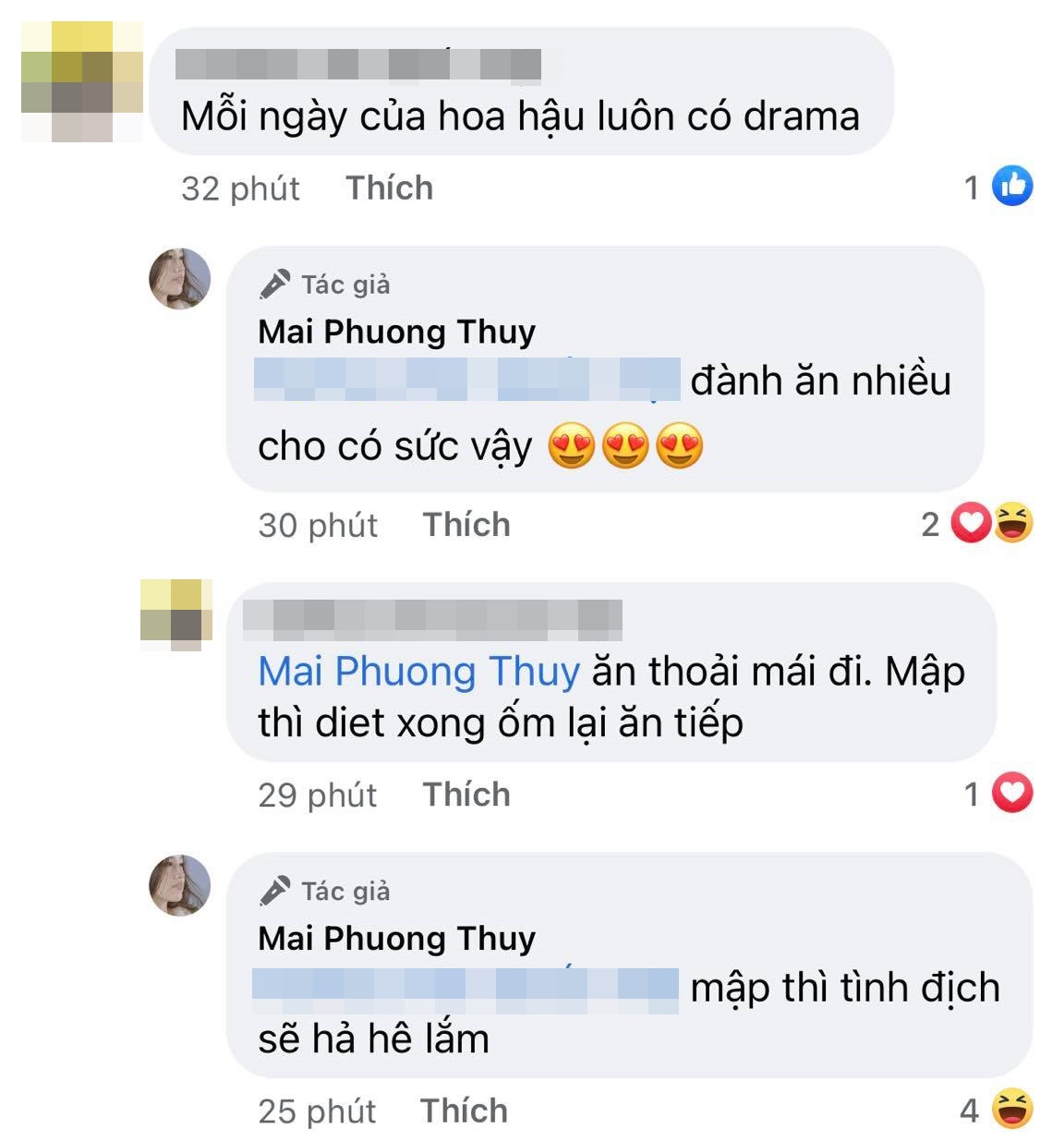Viewport: 1064px width, 1141px height.
Task: Tap Thích under the 25 phút reply
Action: click(464, 1111)
